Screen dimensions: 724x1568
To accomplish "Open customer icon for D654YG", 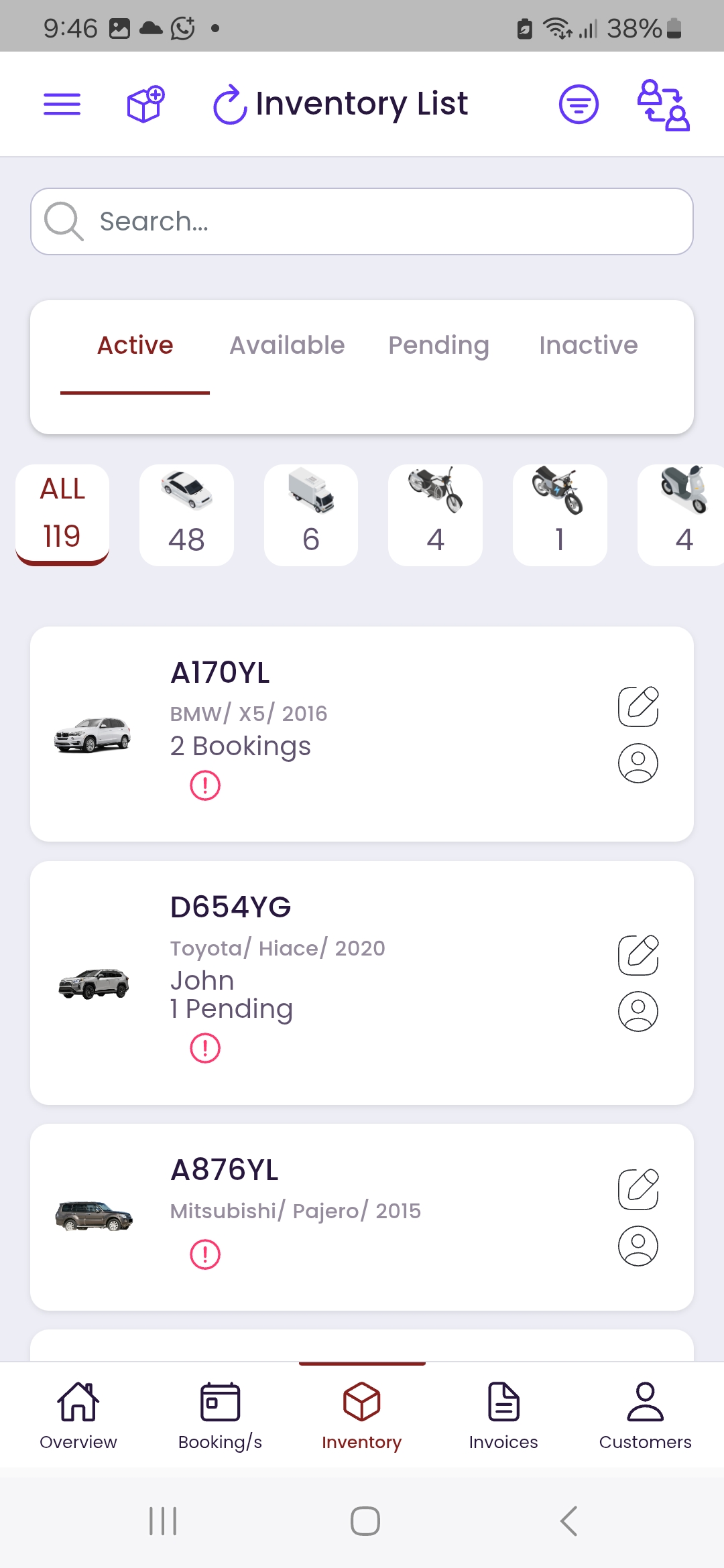I will click(638, 1011).
